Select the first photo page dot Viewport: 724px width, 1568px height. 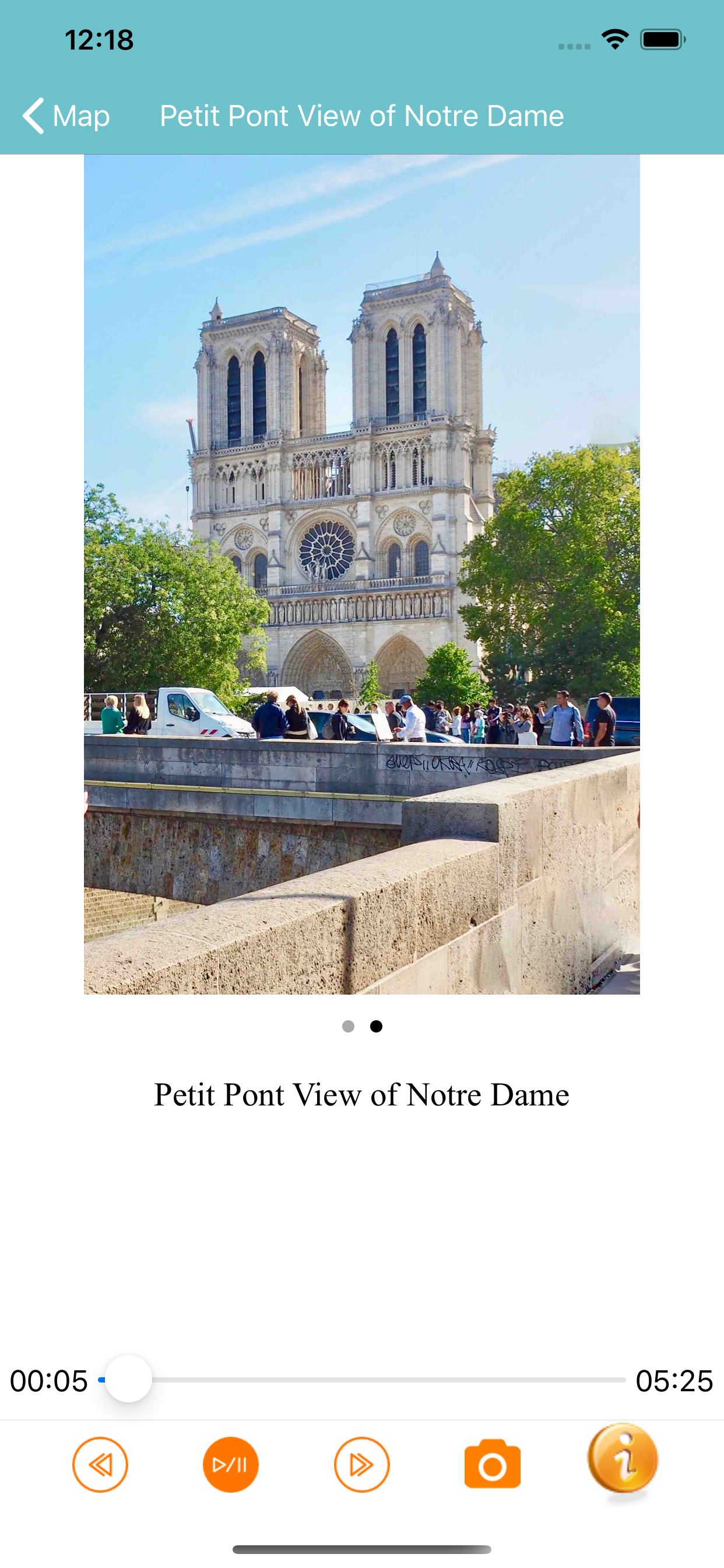click(x=348, y=1026)
